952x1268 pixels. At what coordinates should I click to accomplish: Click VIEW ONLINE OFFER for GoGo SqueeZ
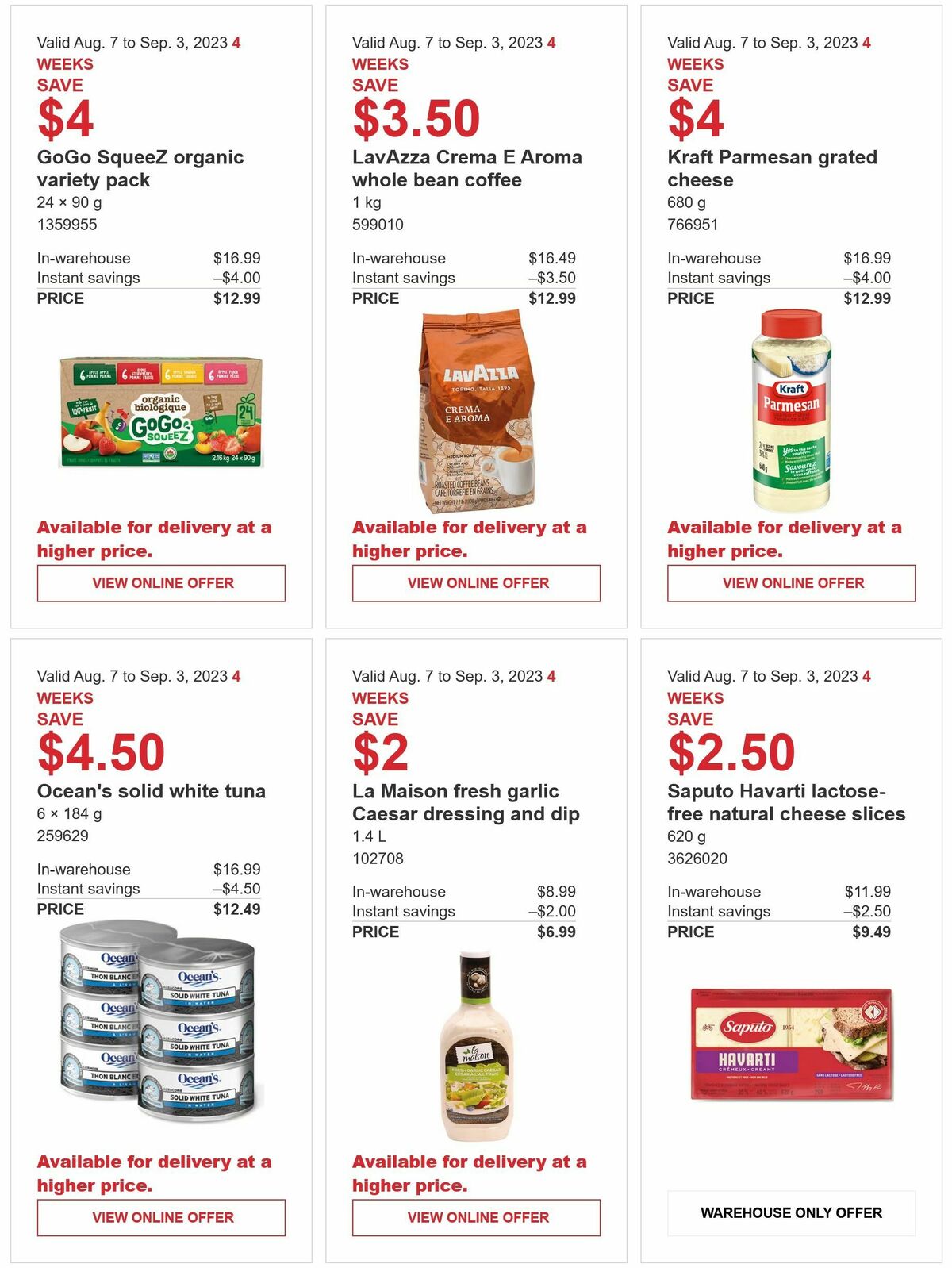point(161,583)
